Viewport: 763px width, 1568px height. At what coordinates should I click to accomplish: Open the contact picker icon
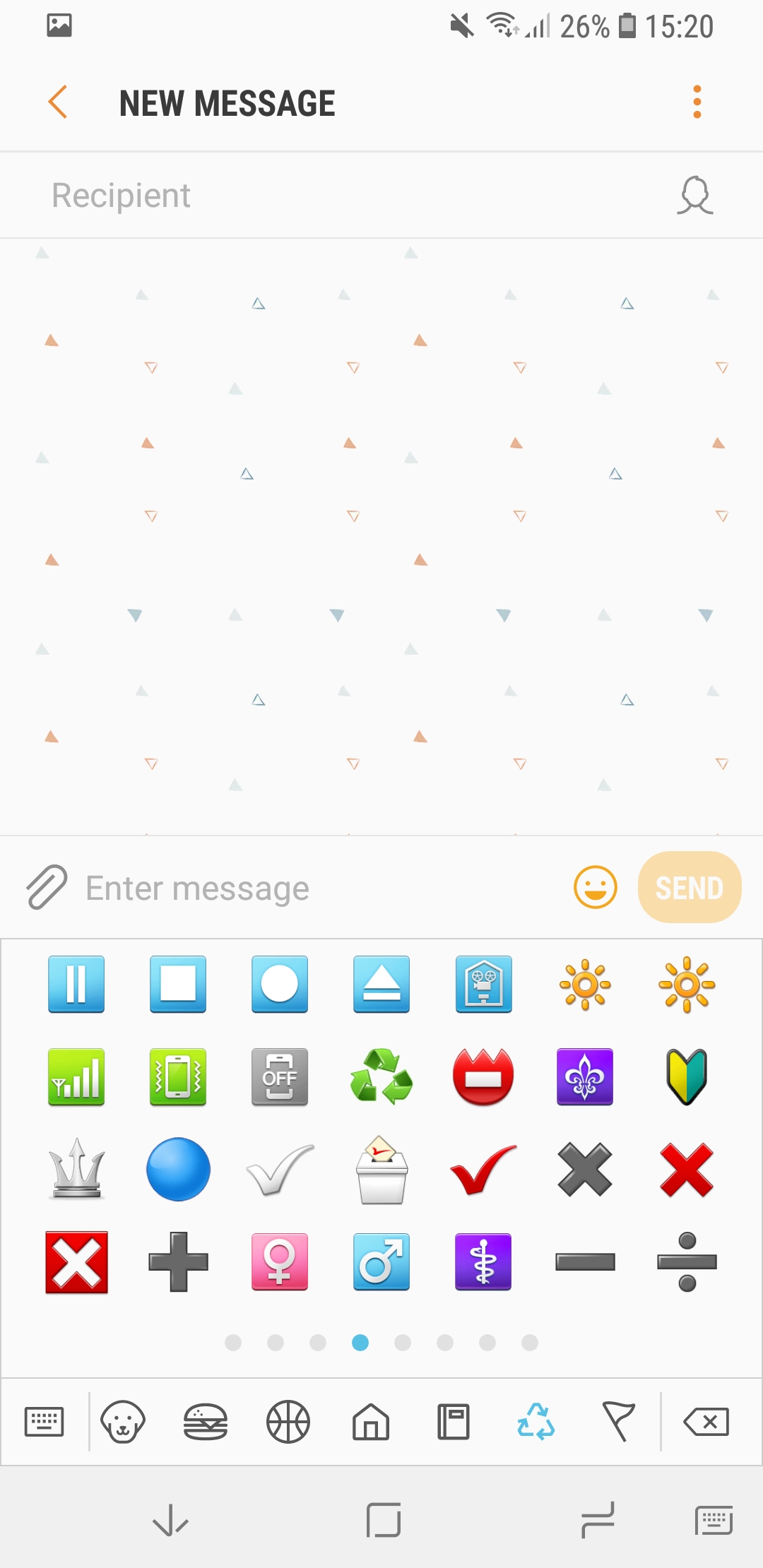pyautogui.click(x=695, y=196)
